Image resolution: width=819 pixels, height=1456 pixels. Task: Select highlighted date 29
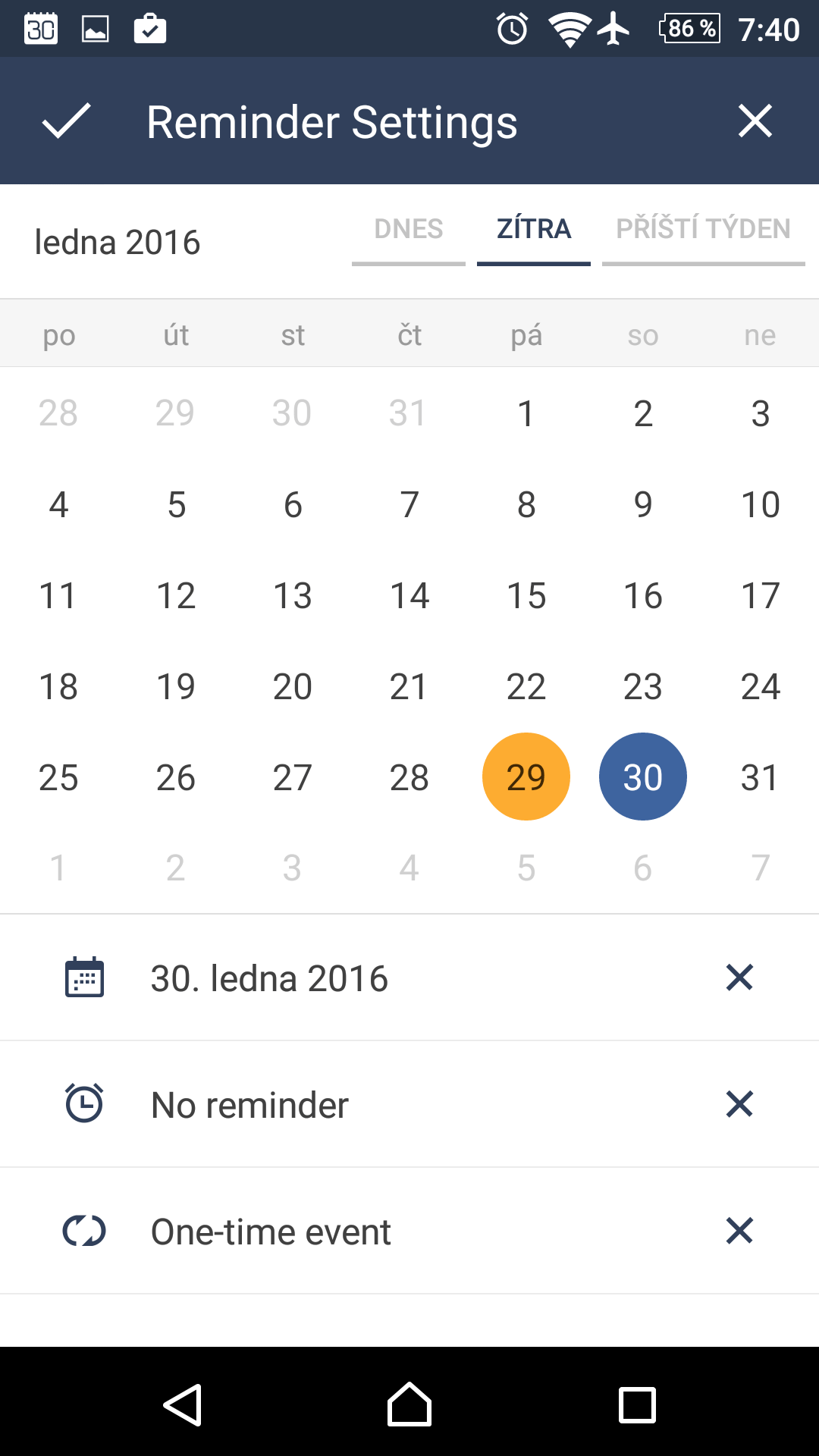(x=526, y=777)
